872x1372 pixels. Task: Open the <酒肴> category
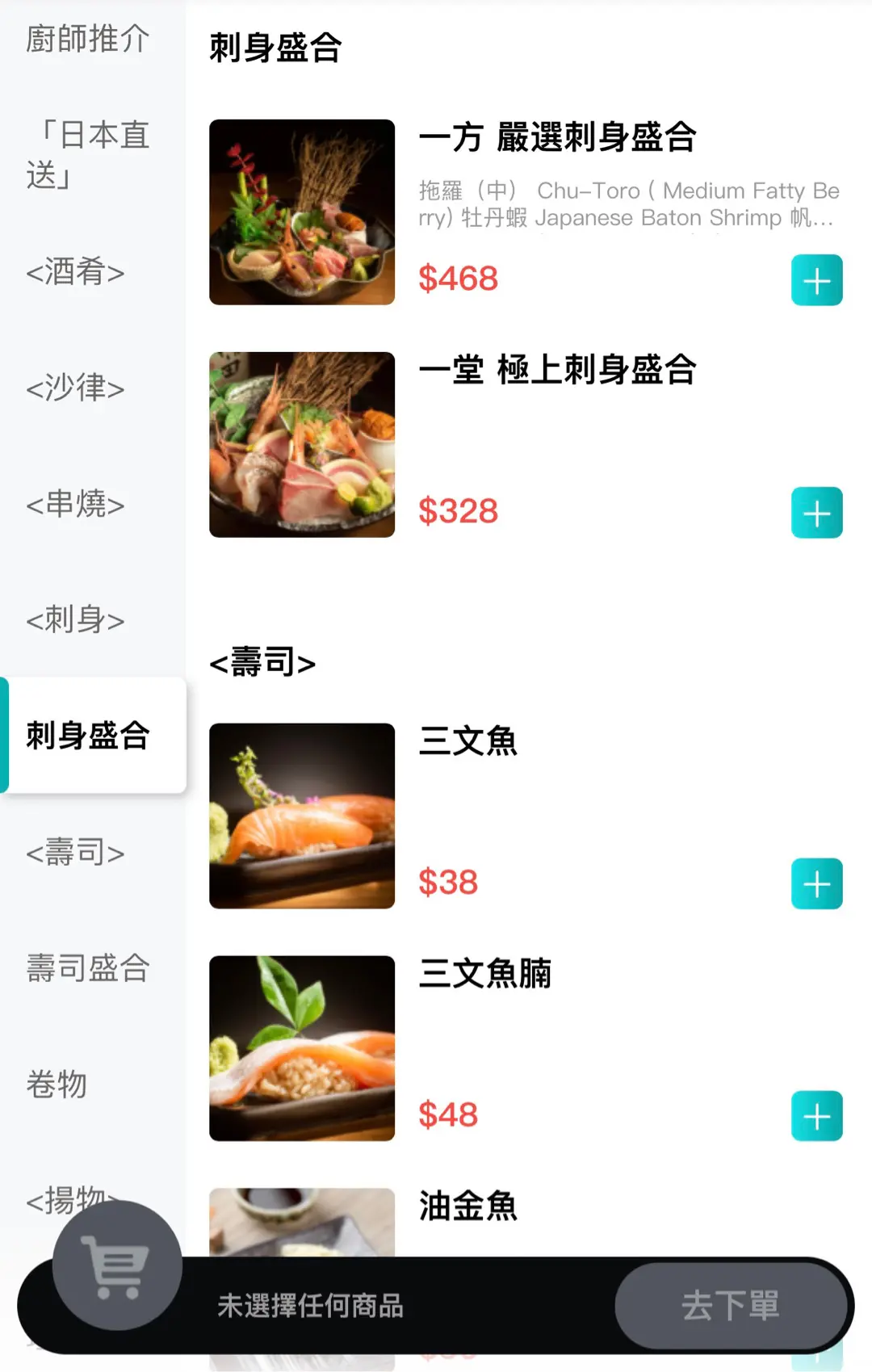pyautogui.click(x=76, y=272)
